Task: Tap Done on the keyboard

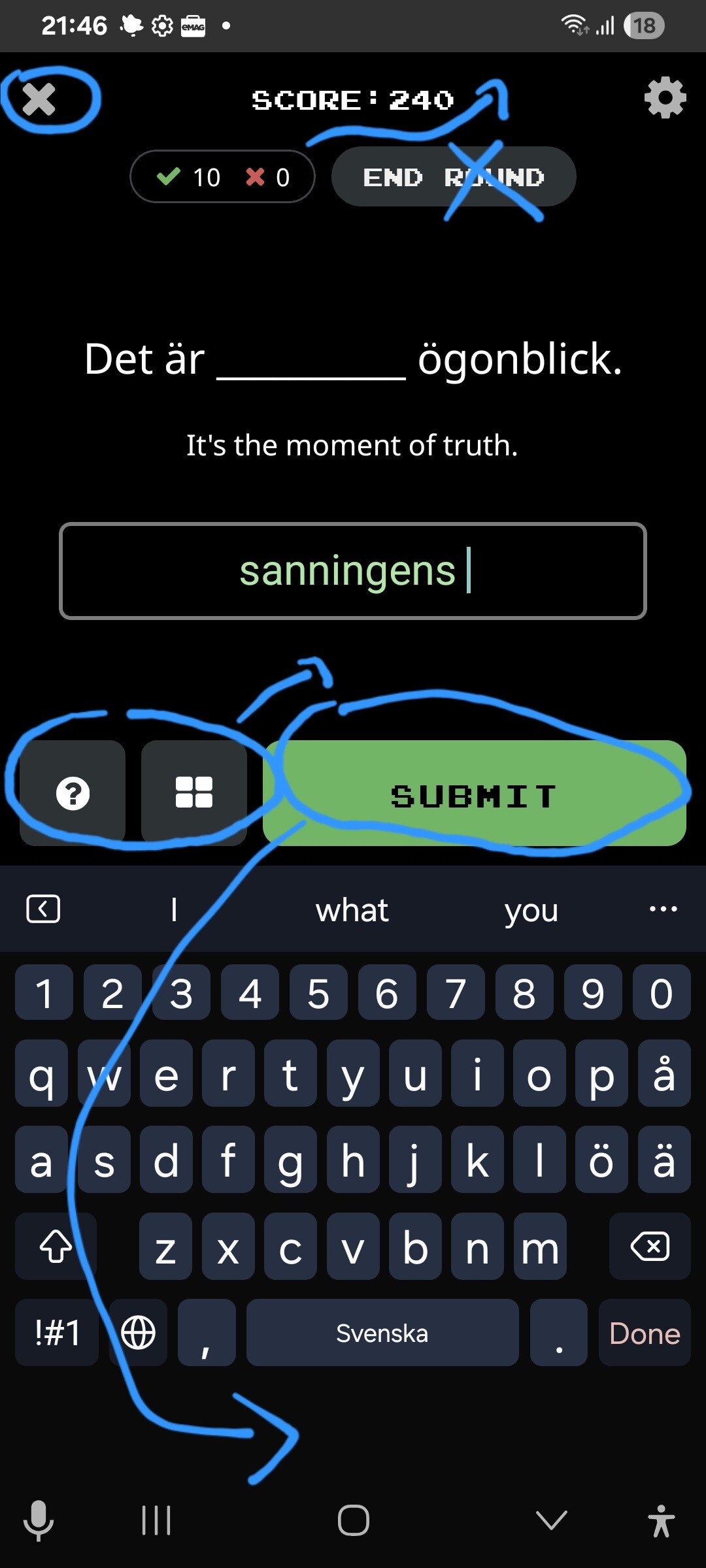Action: 645,1333
